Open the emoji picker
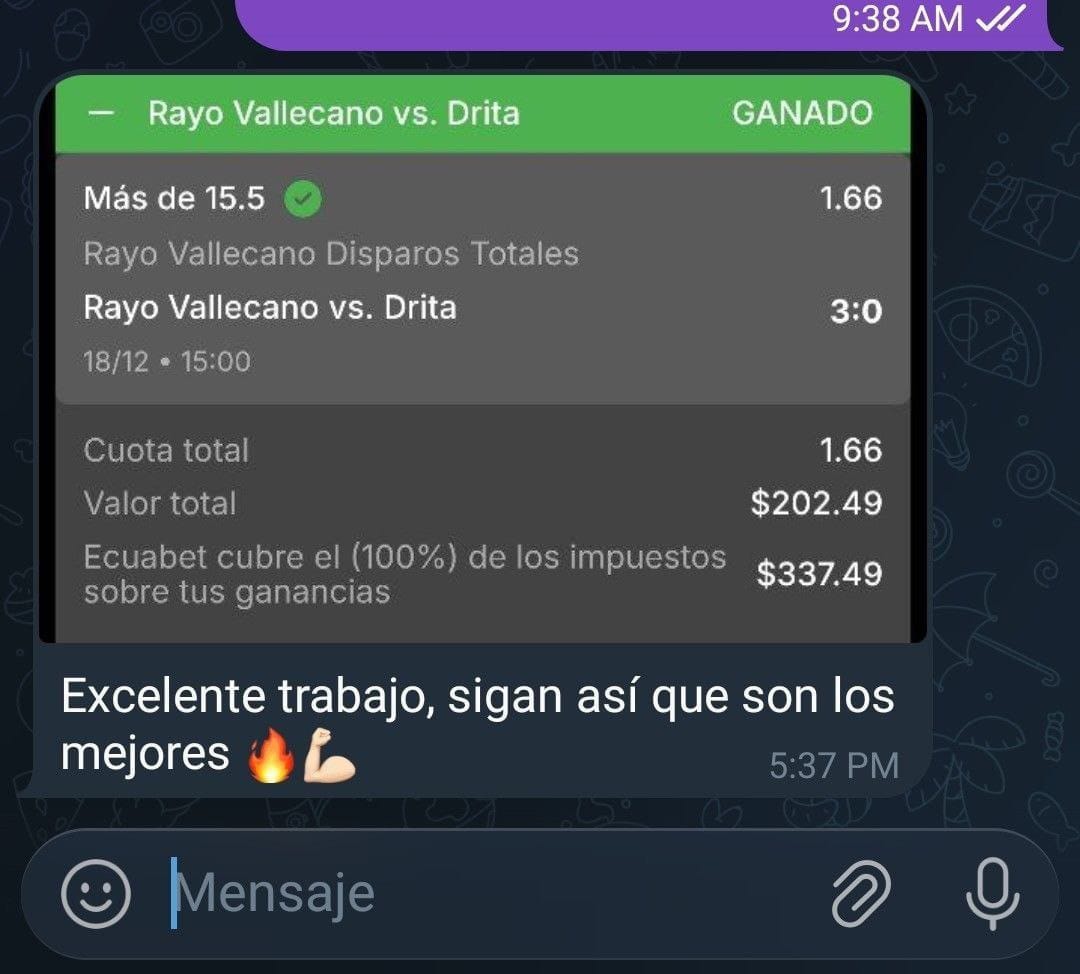Screen dimensions: 1080x974 (x=96, y=894)
